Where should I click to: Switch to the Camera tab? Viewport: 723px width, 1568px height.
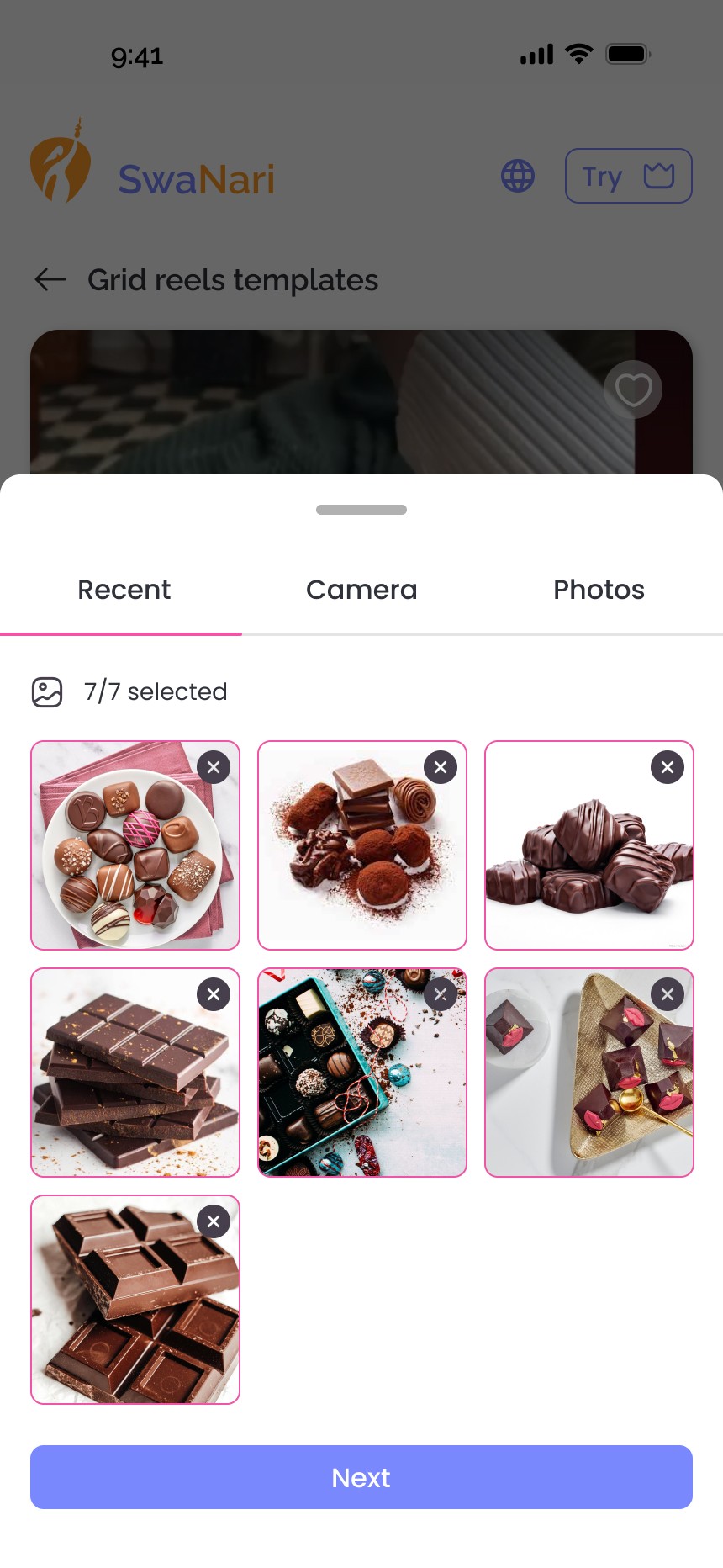tap(361, 590)
